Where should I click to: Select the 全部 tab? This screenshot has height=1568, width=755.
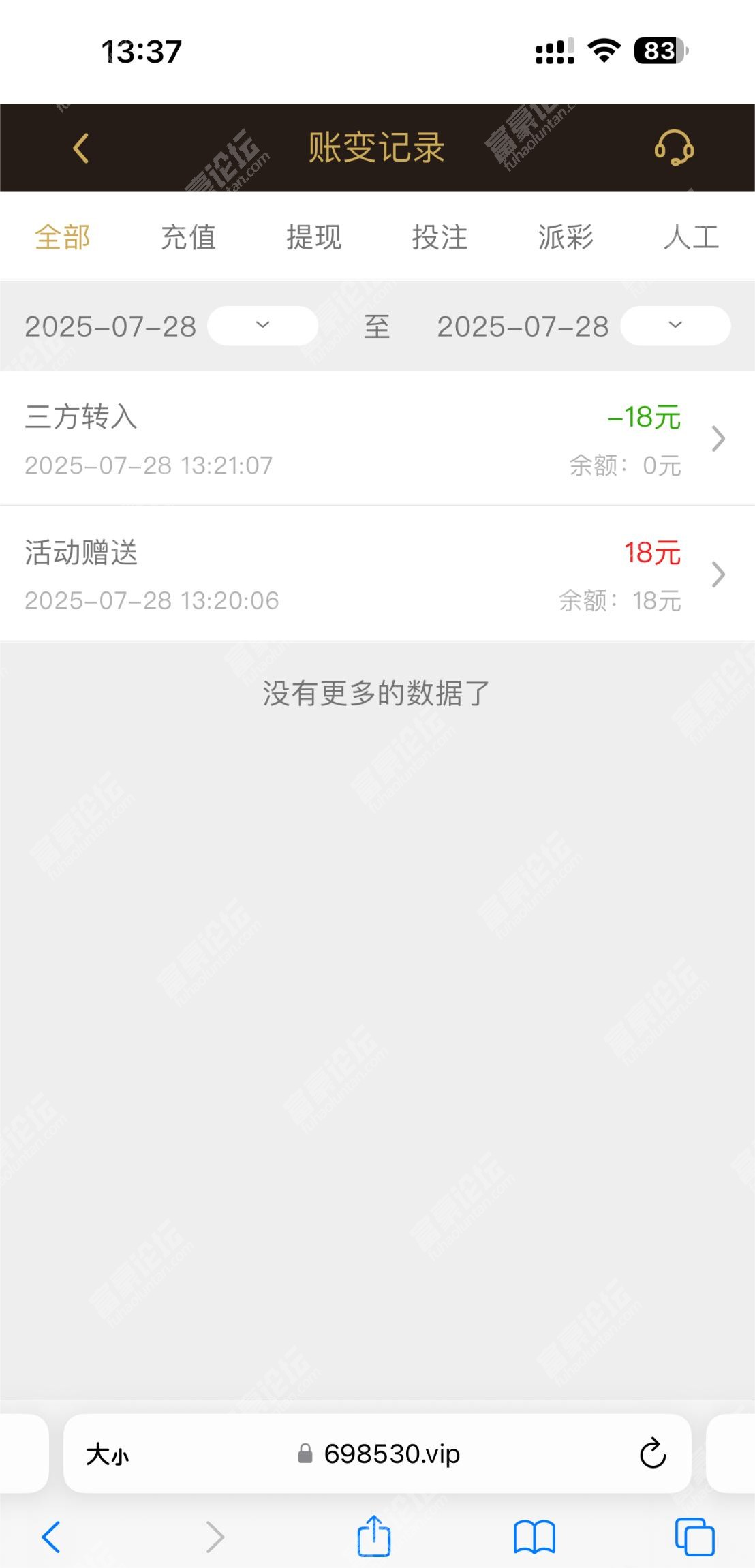click(63, 237)
